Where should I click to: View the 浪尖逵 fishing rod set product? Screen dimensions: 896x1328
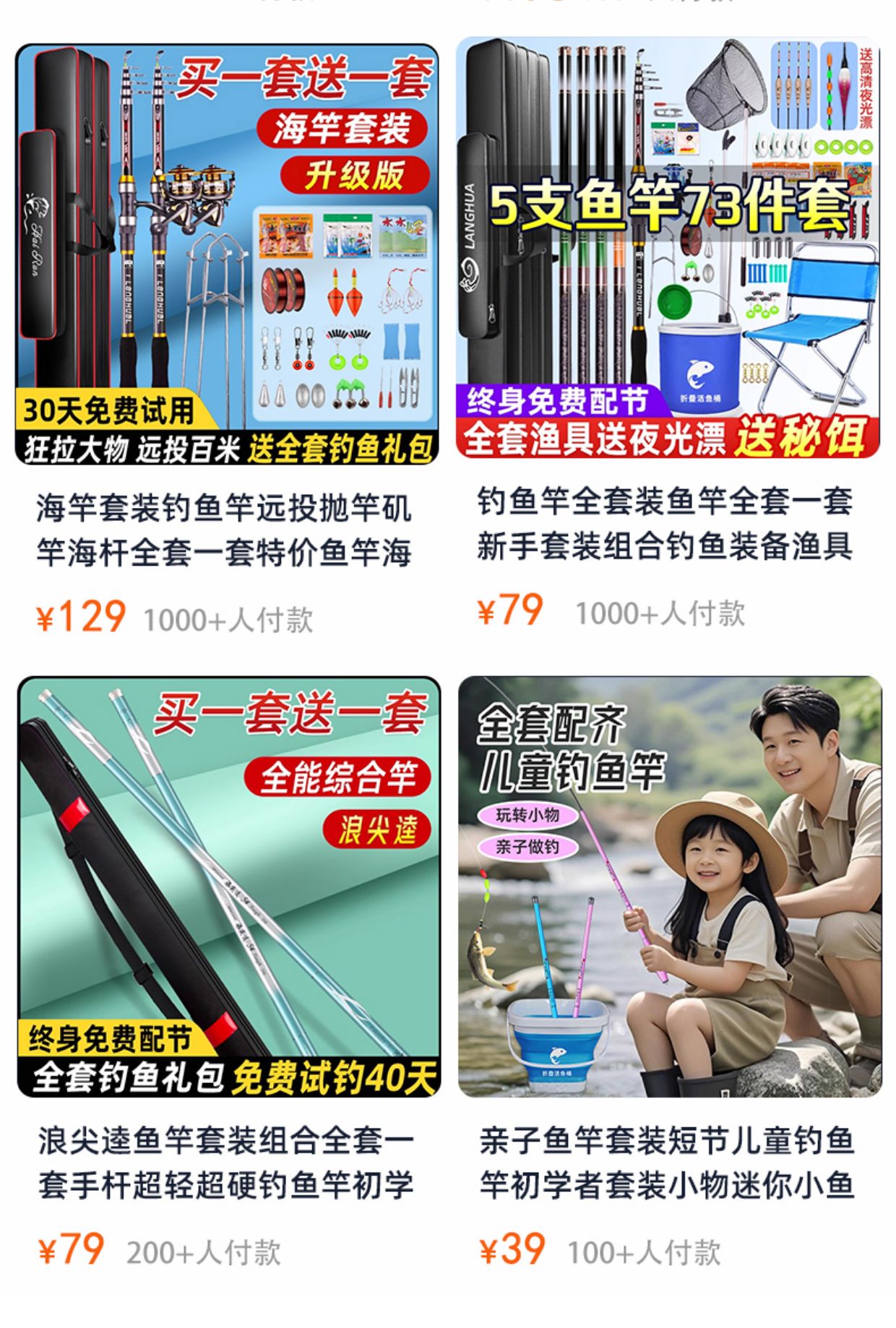point(228,887)
